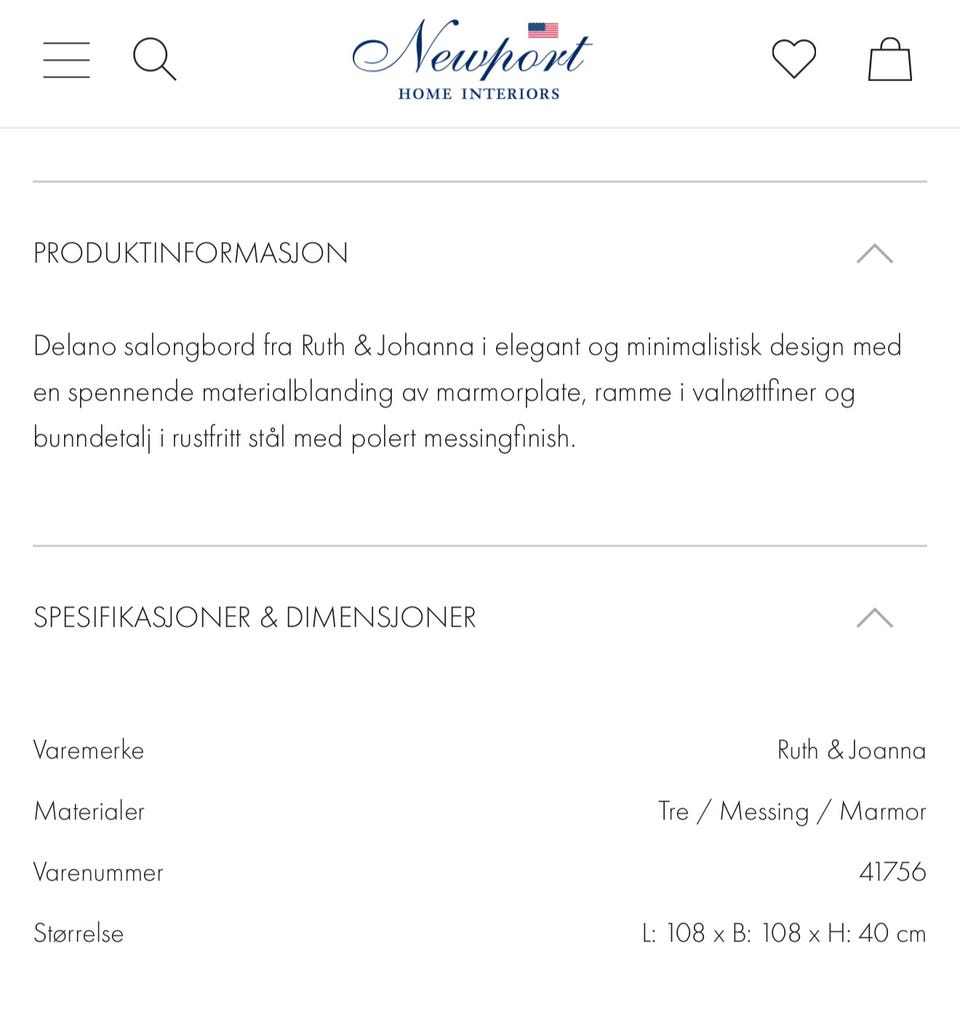
Task: Toggle the SPESIFIKASJONER & DIMENSJONER section visibility
Action: [875, 618]
